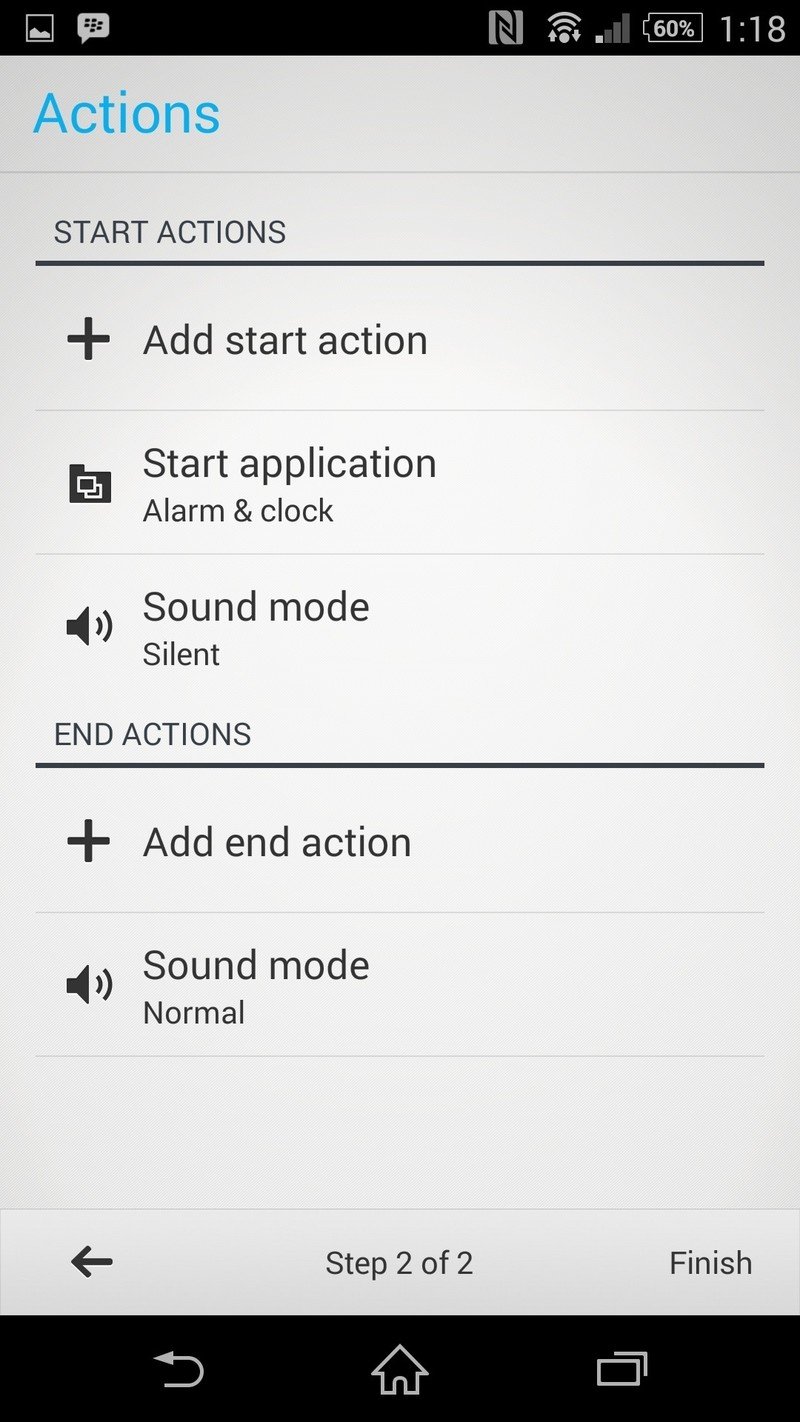
Task: Go to the home screen
Action: point(400,1369)
